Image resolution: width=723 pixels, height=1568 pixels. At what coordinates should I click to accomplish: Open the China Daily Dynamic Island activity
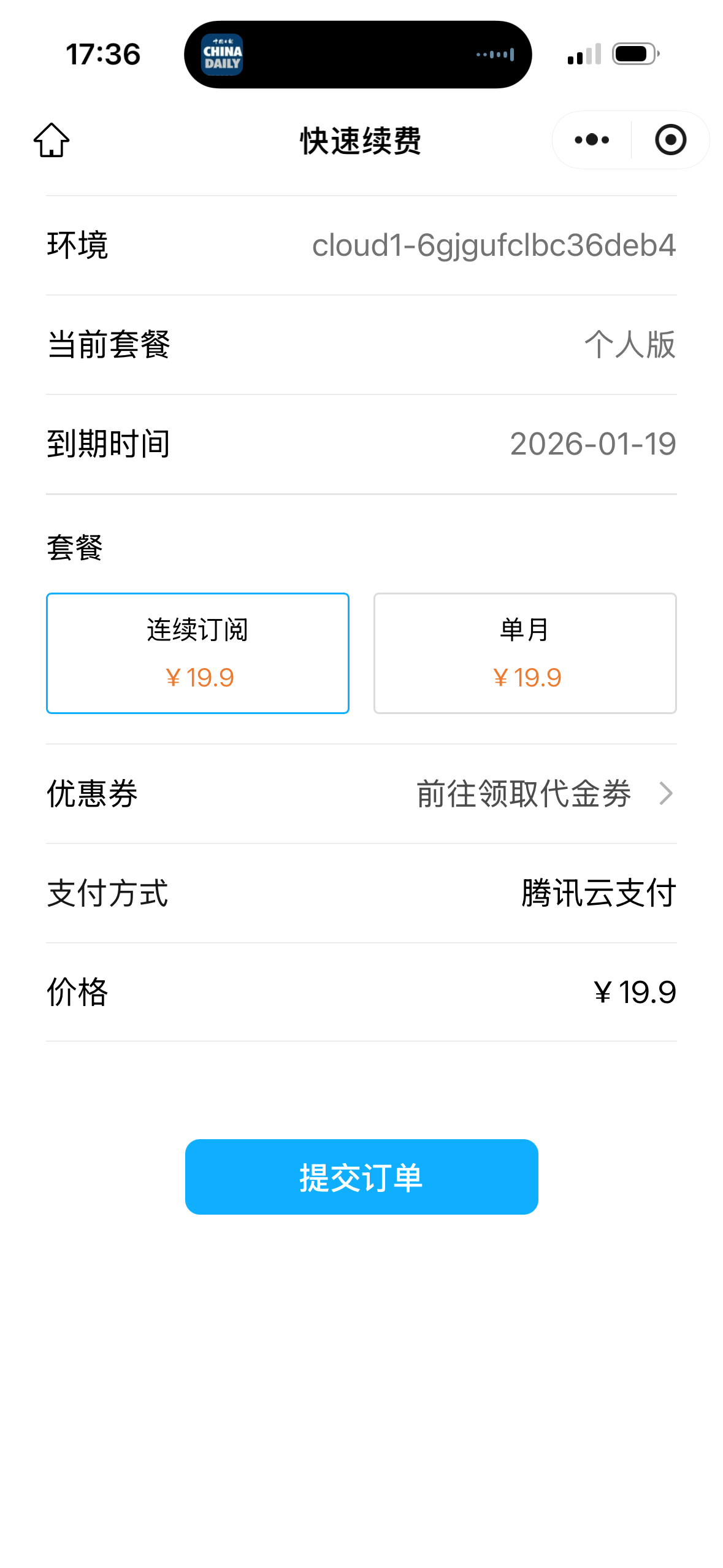point(358,55)
